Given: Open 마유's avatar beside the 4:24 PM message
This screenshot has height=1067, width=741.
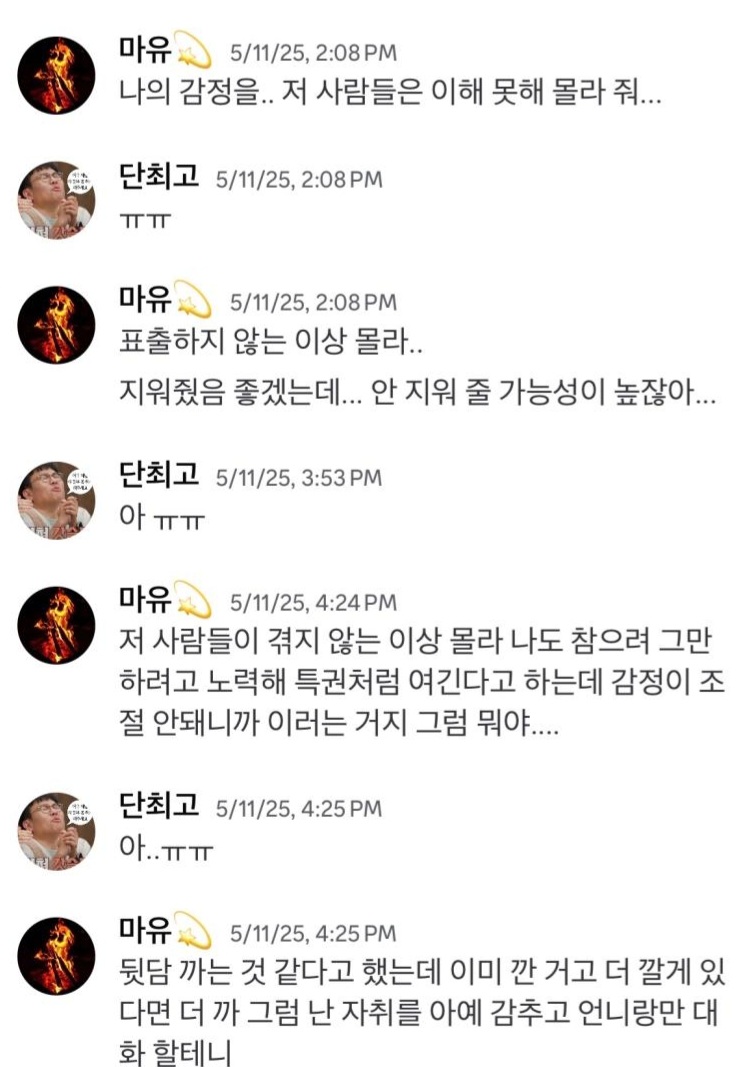Looking at the screenshot, I should (57, 626).
